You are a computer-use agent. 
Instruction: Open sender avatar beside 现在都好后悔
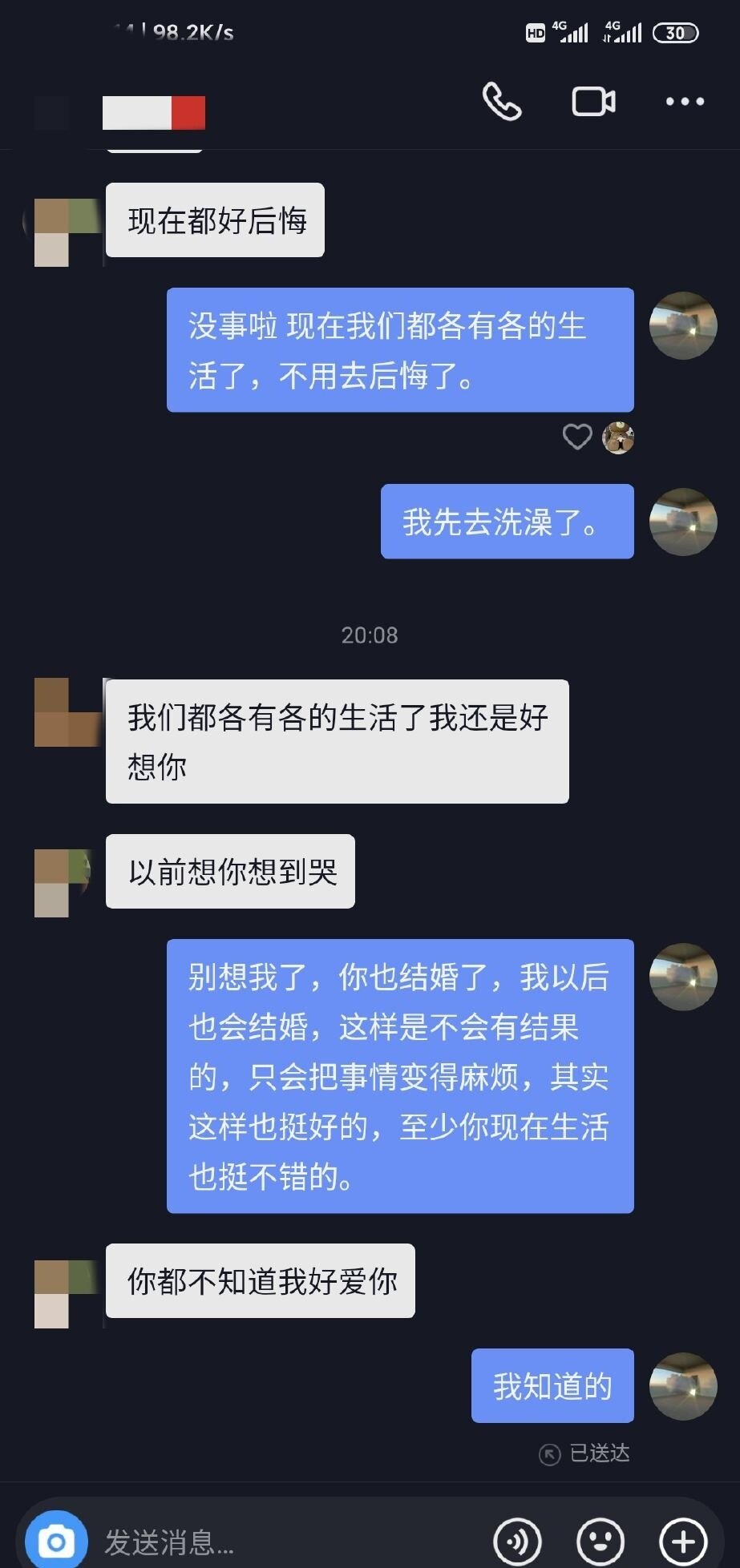pyautogui.click(x=62, y=231)
